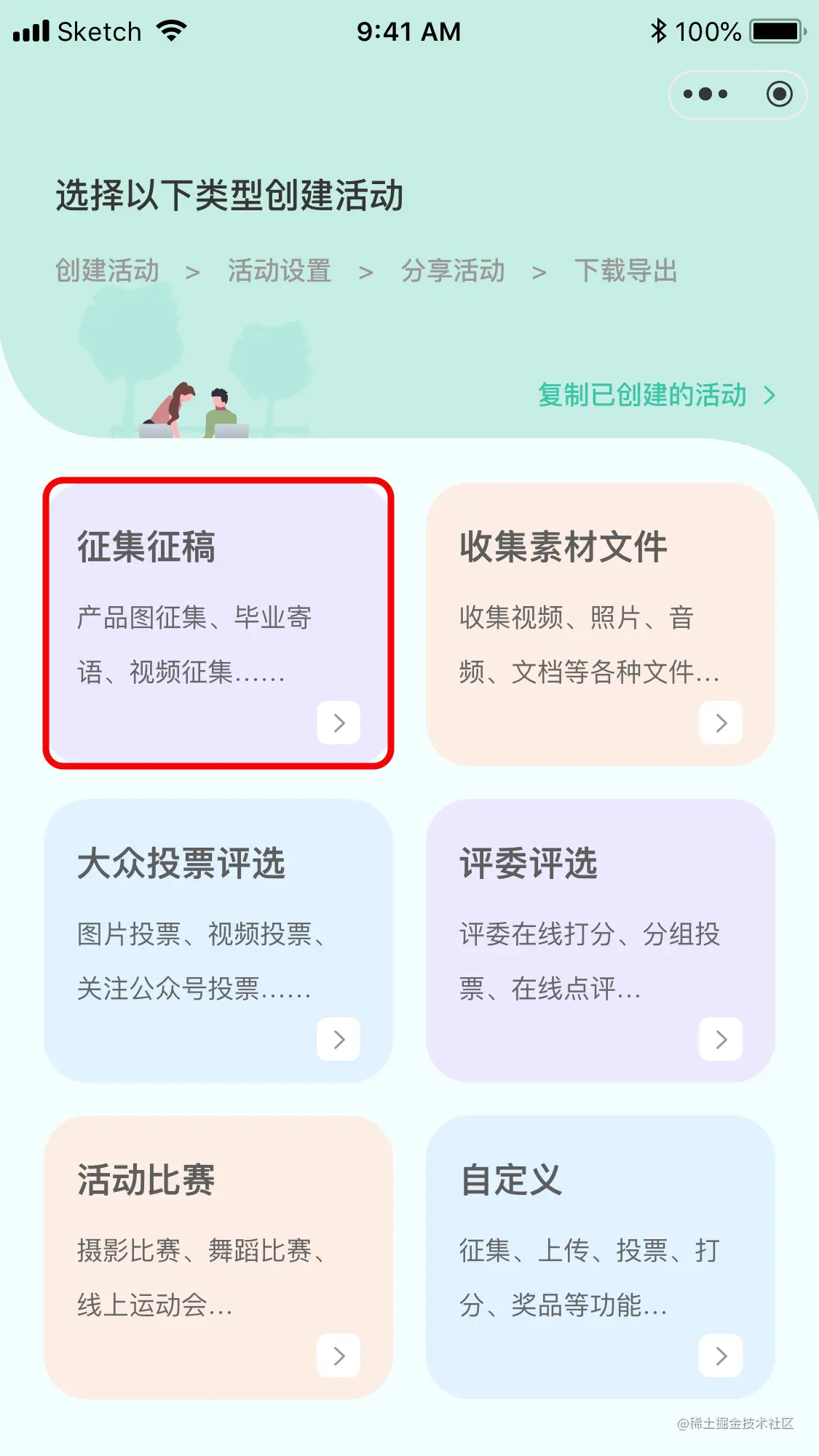The image size is (819, 1456).
Task: Open 复制已创建的活动 link
Action: [656, 395]
